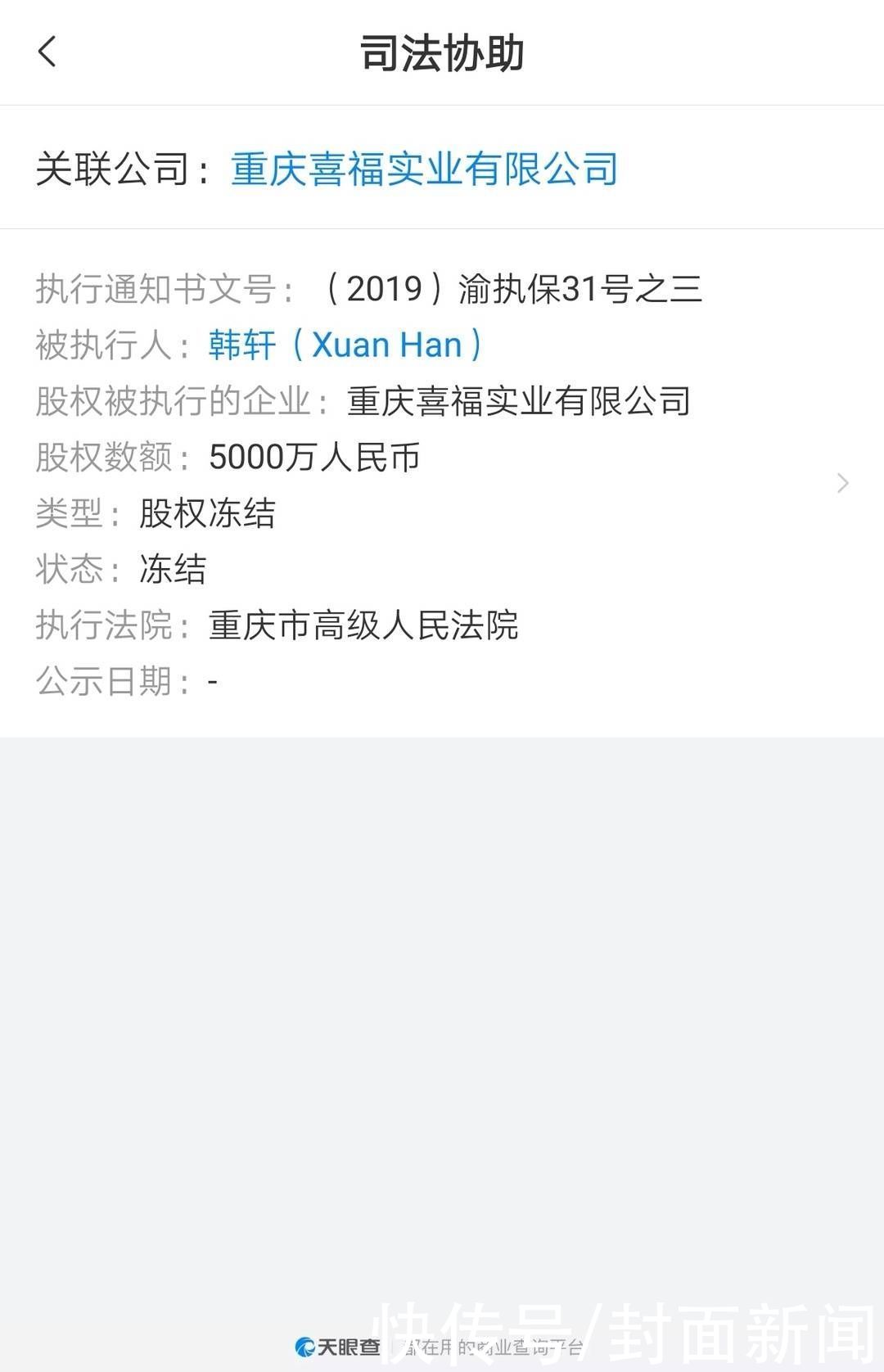This screenshot has width=884, height=1372.
Task: Open company profile via 重庆喜福实业有限公司 link after 关联公司
Action: coord(424,168)
